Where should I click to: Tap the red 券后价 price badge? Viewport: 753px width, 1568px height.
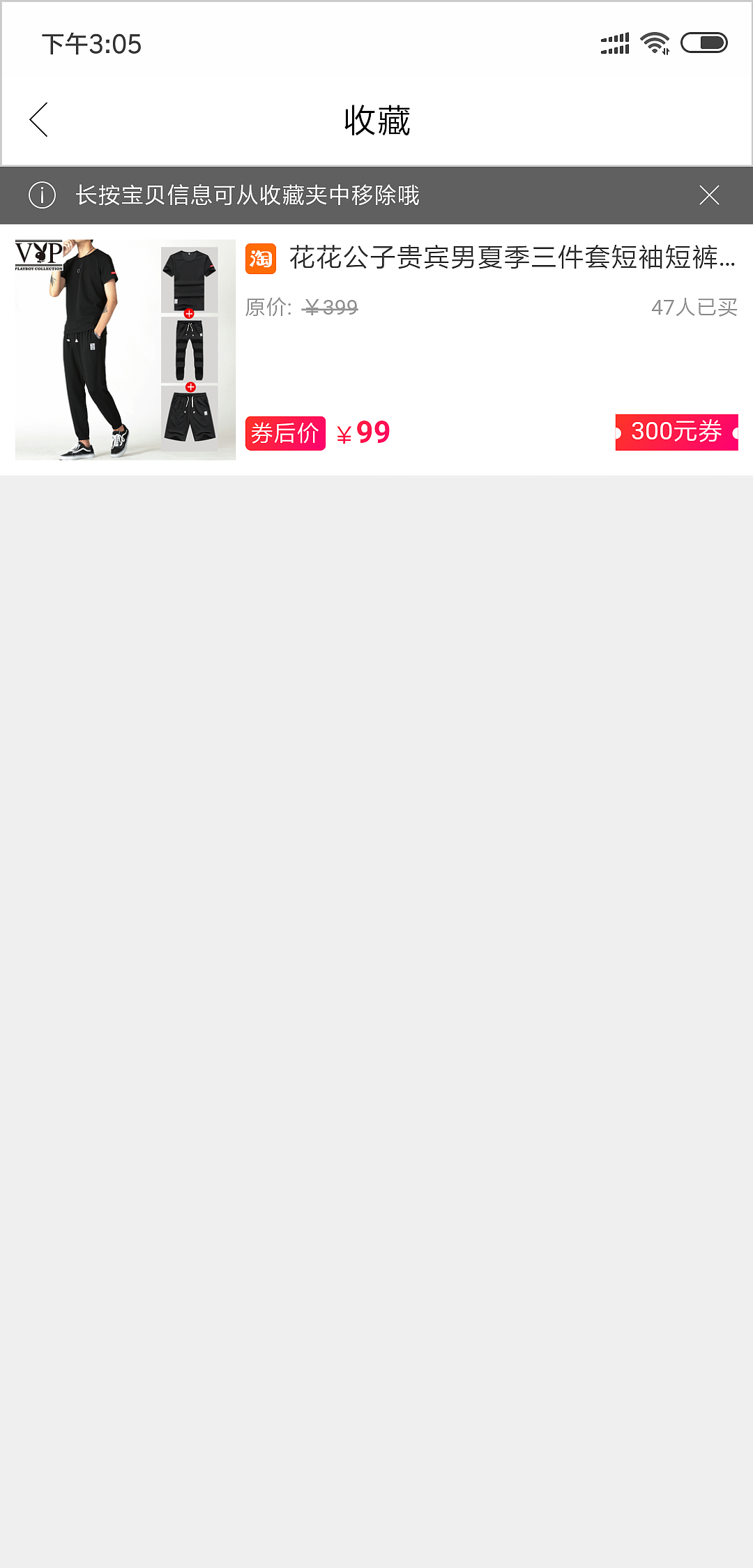coord(284,432)
